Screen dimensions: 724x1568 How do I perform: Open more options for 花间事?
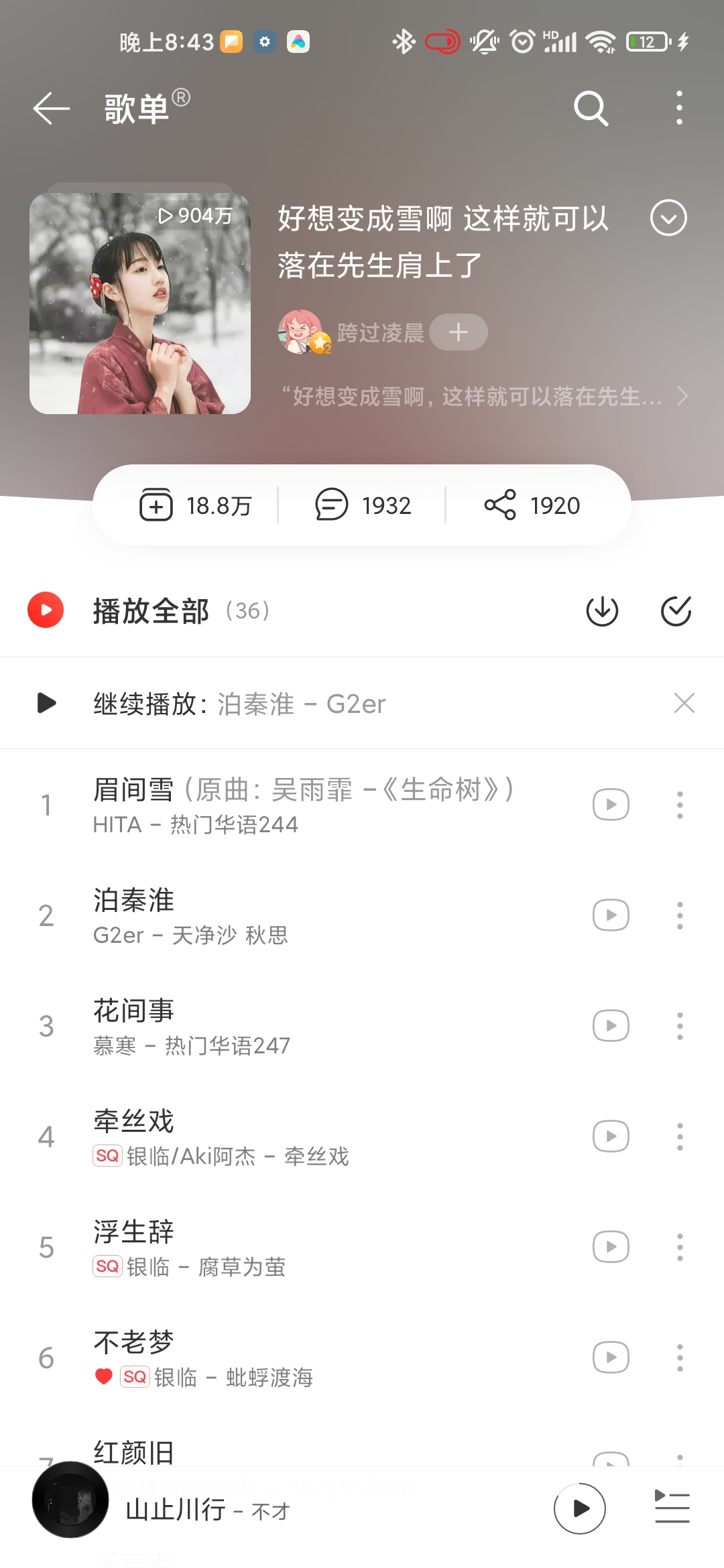click(x=680, y=1026)
